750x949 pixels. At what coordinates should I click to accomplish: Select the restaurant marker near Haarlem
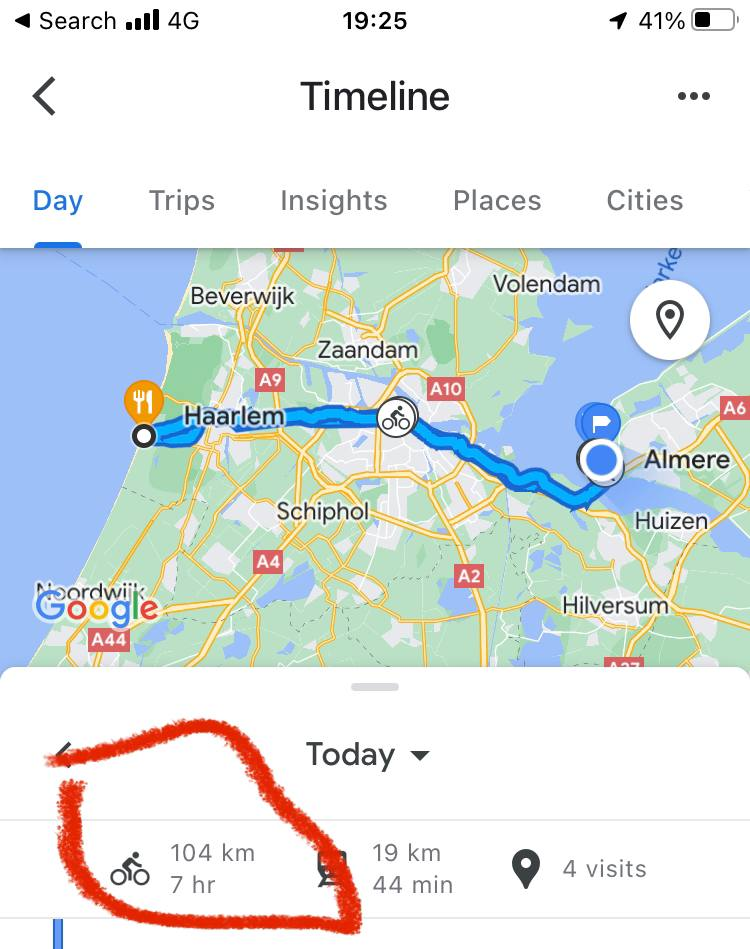coord(144,401)
